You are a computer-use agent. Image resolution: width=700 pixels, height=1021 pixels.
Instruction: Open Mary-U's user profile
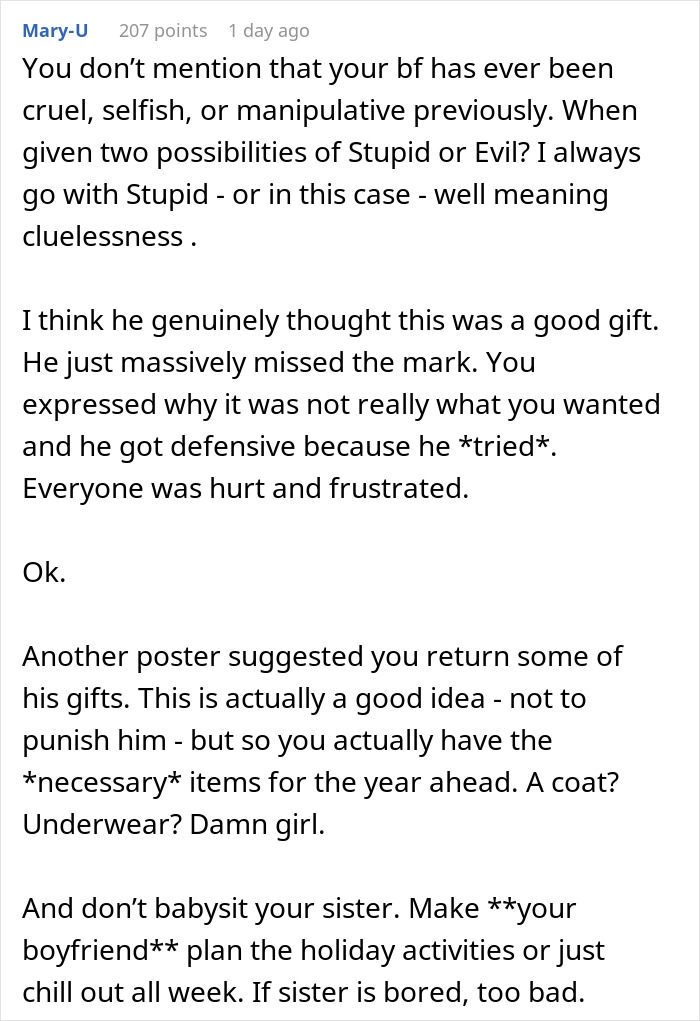click(55, 30)
